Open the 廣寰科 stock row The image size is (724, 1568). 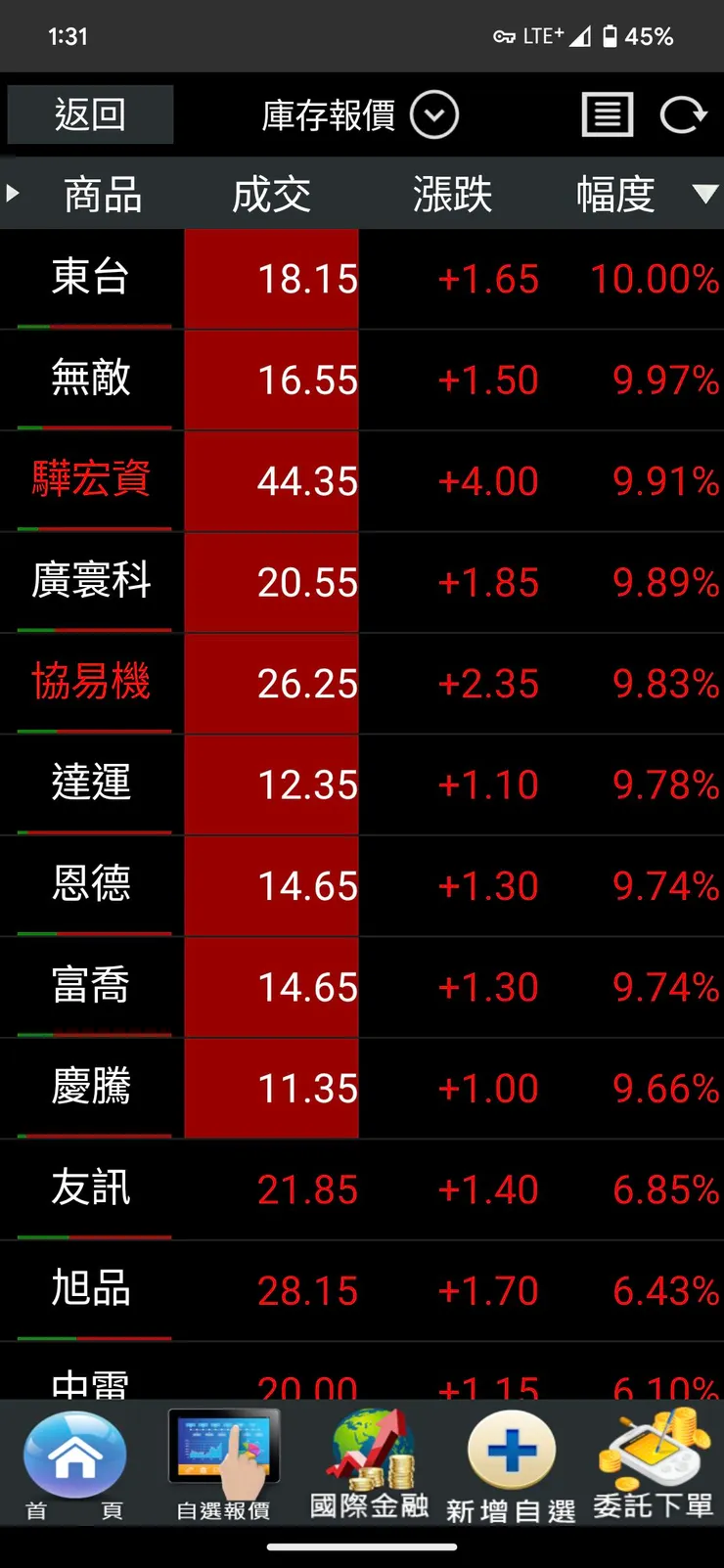[91, 581]
